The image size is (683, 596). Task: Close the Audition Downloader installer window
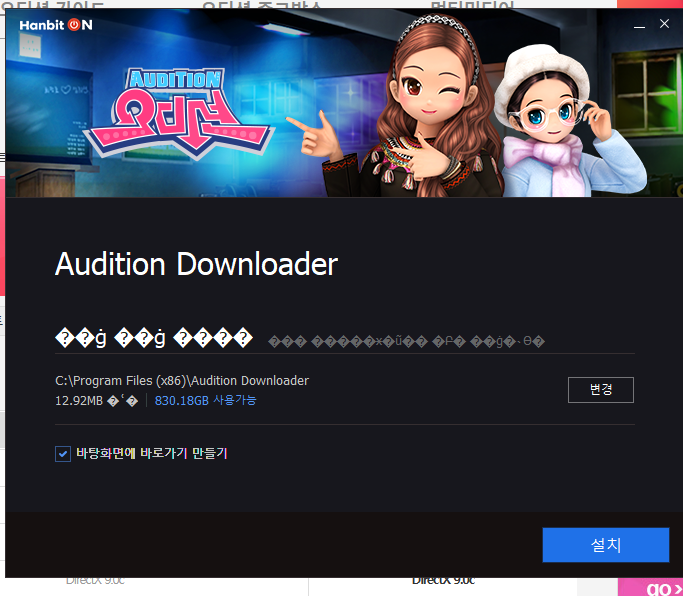(664, 24)
